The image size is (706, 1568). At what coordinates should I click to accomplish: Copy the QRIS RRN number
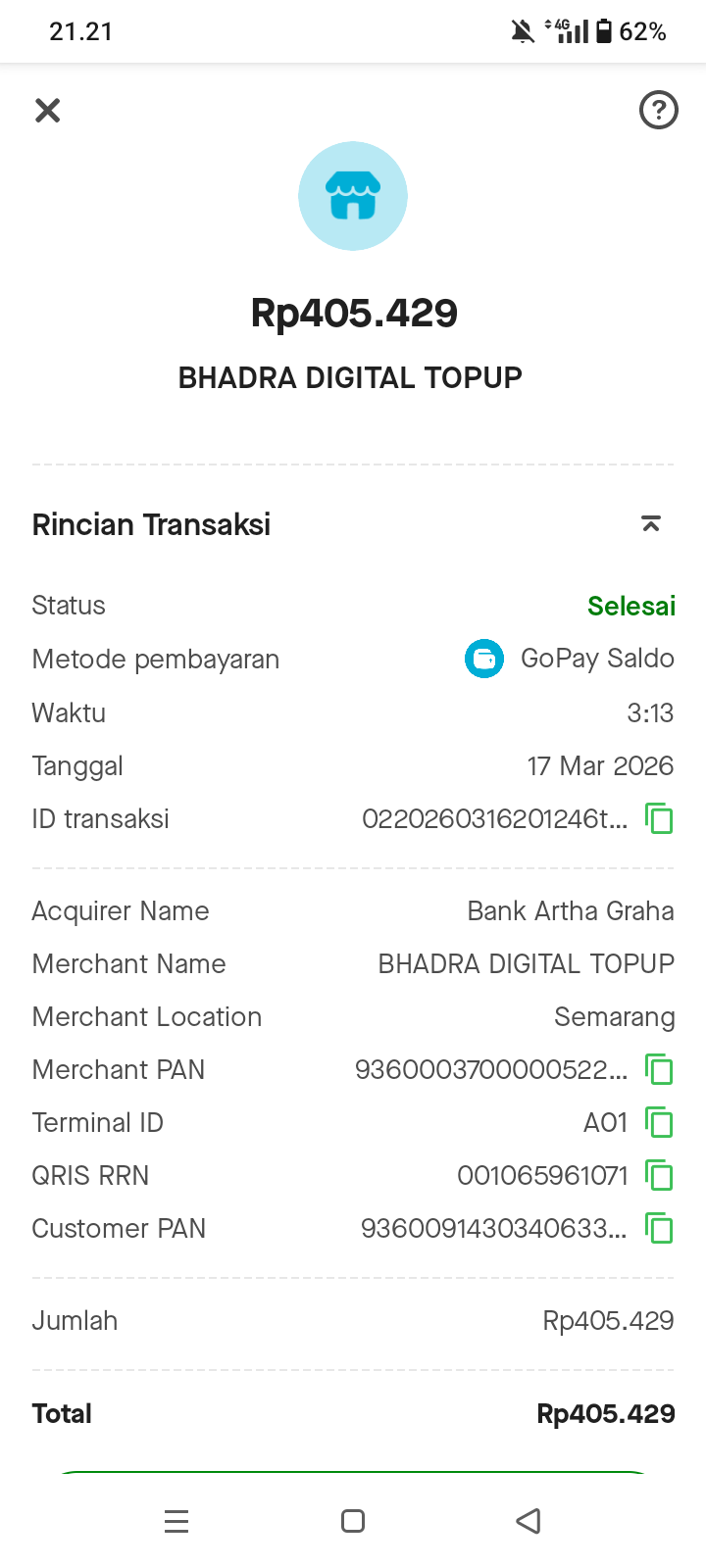pyautogui.click(x=659, y=1175)
